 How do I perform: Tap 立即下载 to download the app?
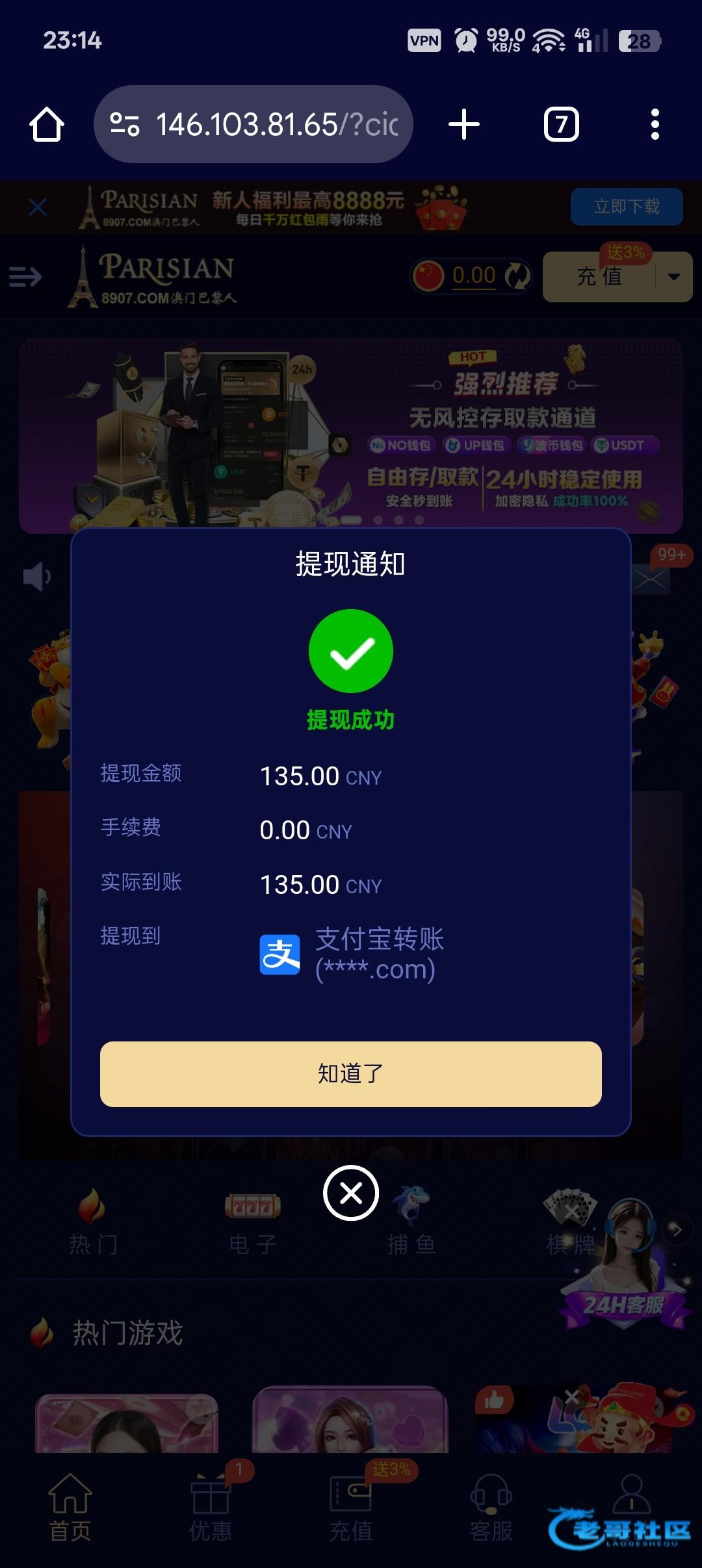627,207
